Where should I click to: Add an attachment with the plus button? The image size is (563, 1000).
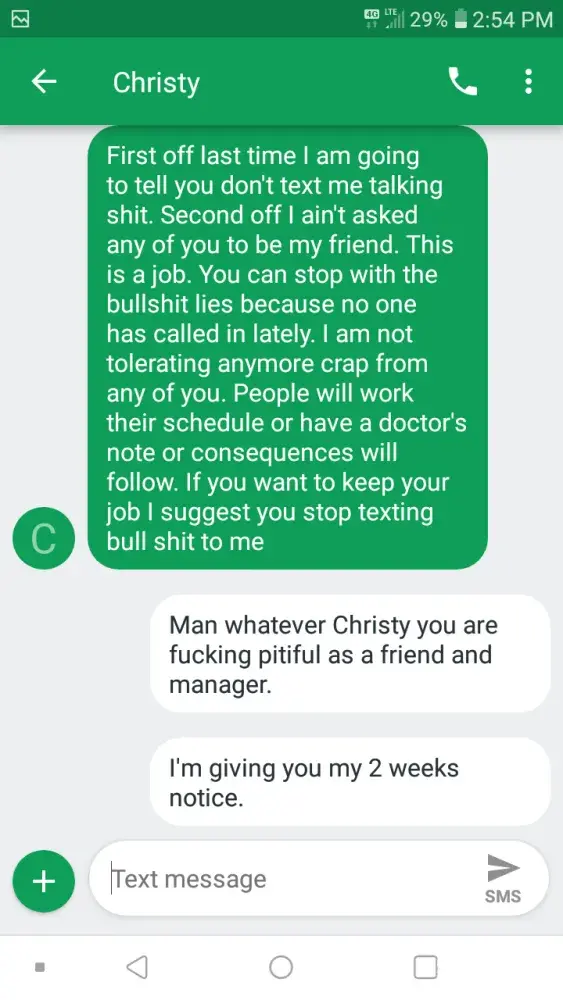44,881
